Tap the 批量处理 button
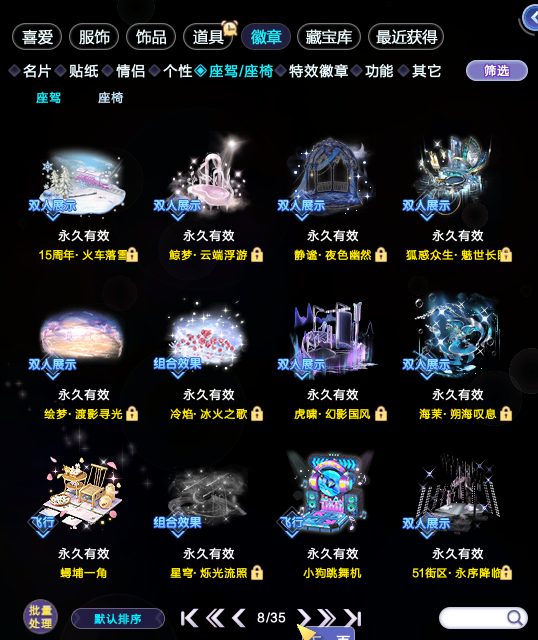Image resolution: width=538 pixels, height=640 pixels. click(40, 617)
